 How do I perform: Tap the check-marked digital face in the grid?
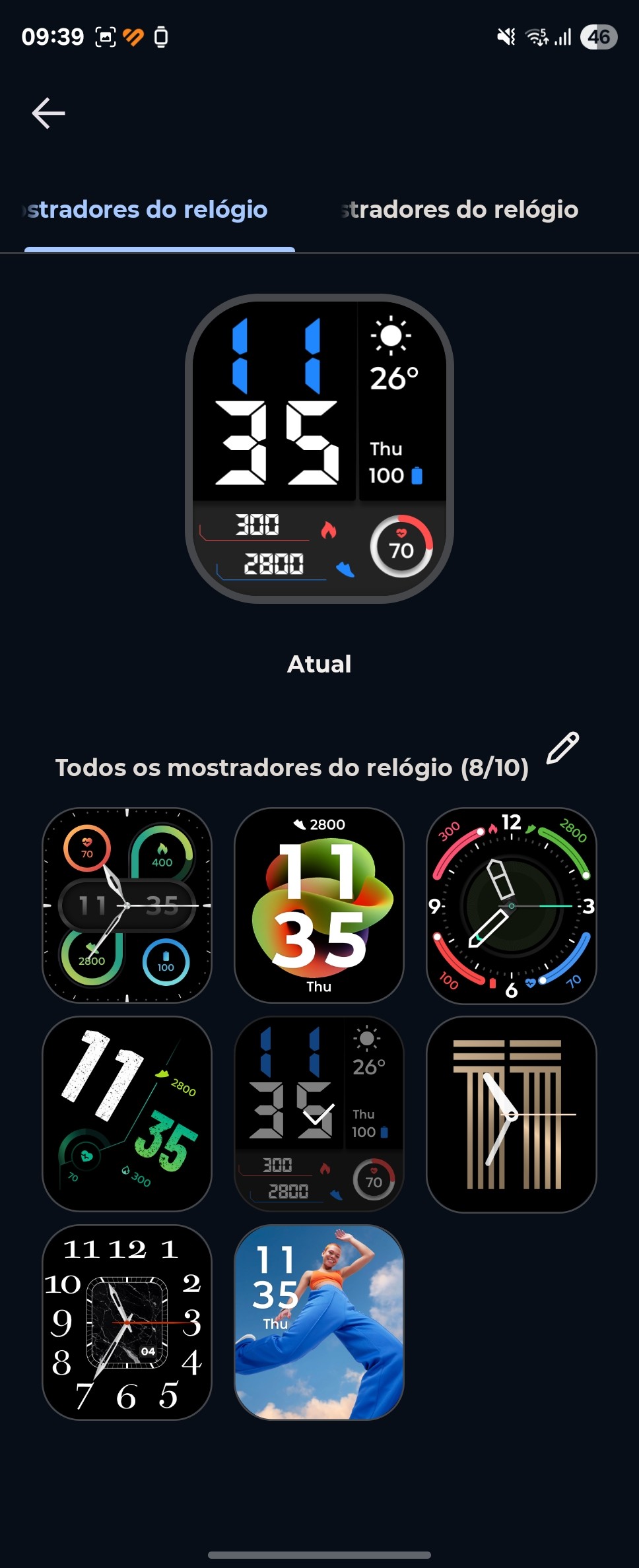(319, 1114)
